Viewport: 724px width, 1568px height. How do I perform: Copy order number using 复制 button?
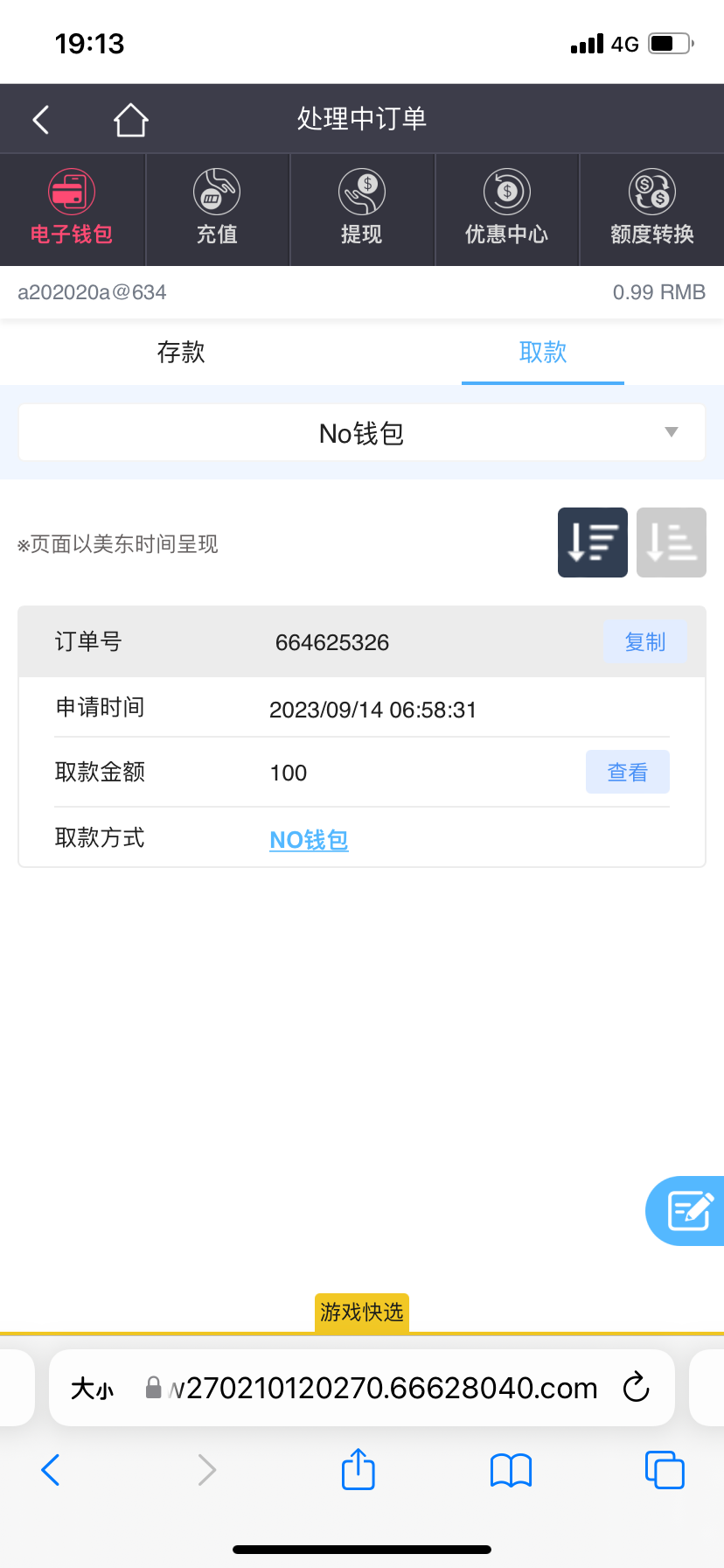pos(645,641)
